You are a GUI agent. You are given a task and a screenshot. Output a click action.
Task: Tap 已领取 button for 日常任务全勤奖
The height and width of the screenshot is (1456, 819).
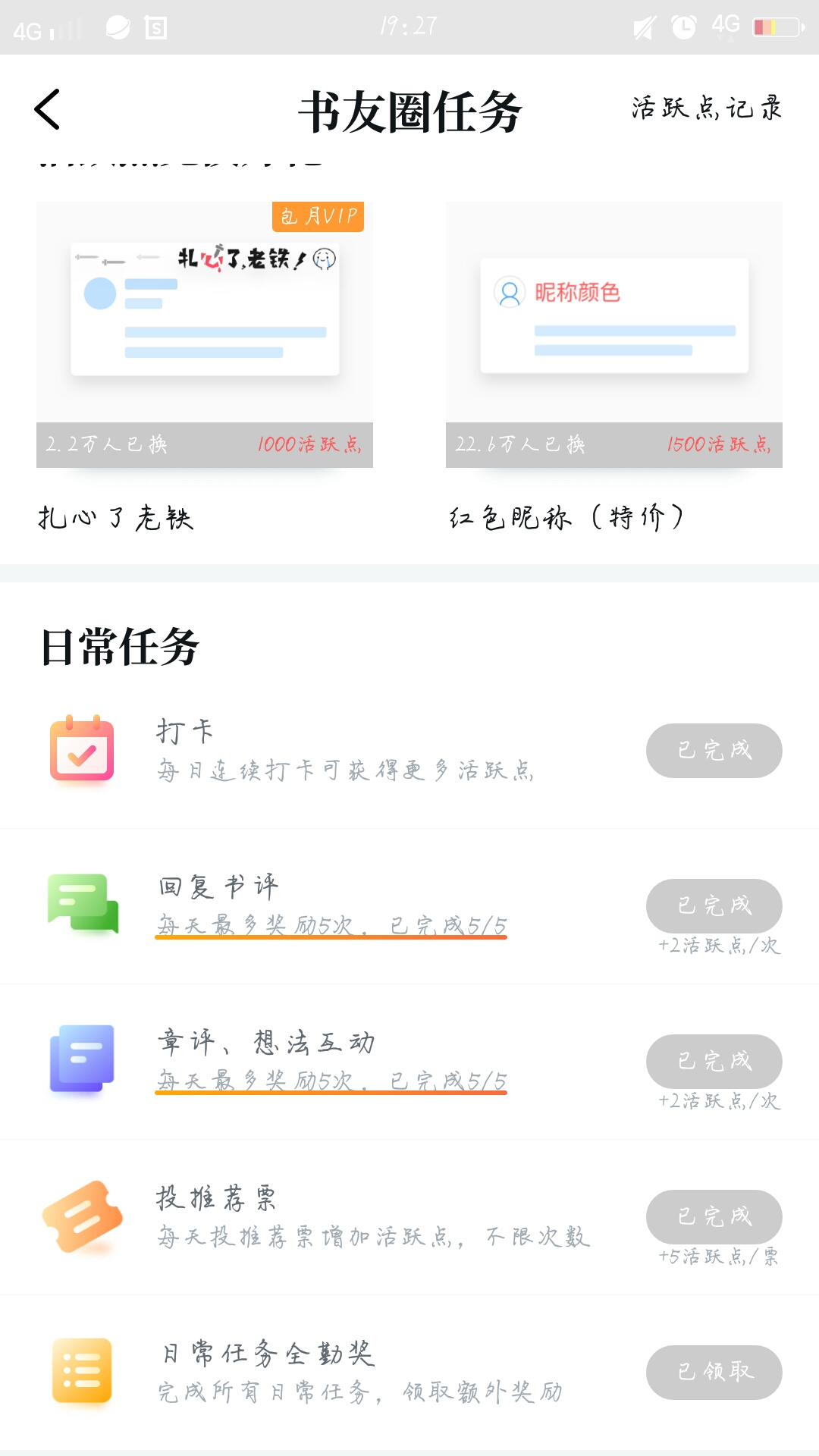tap(714, 1372)
